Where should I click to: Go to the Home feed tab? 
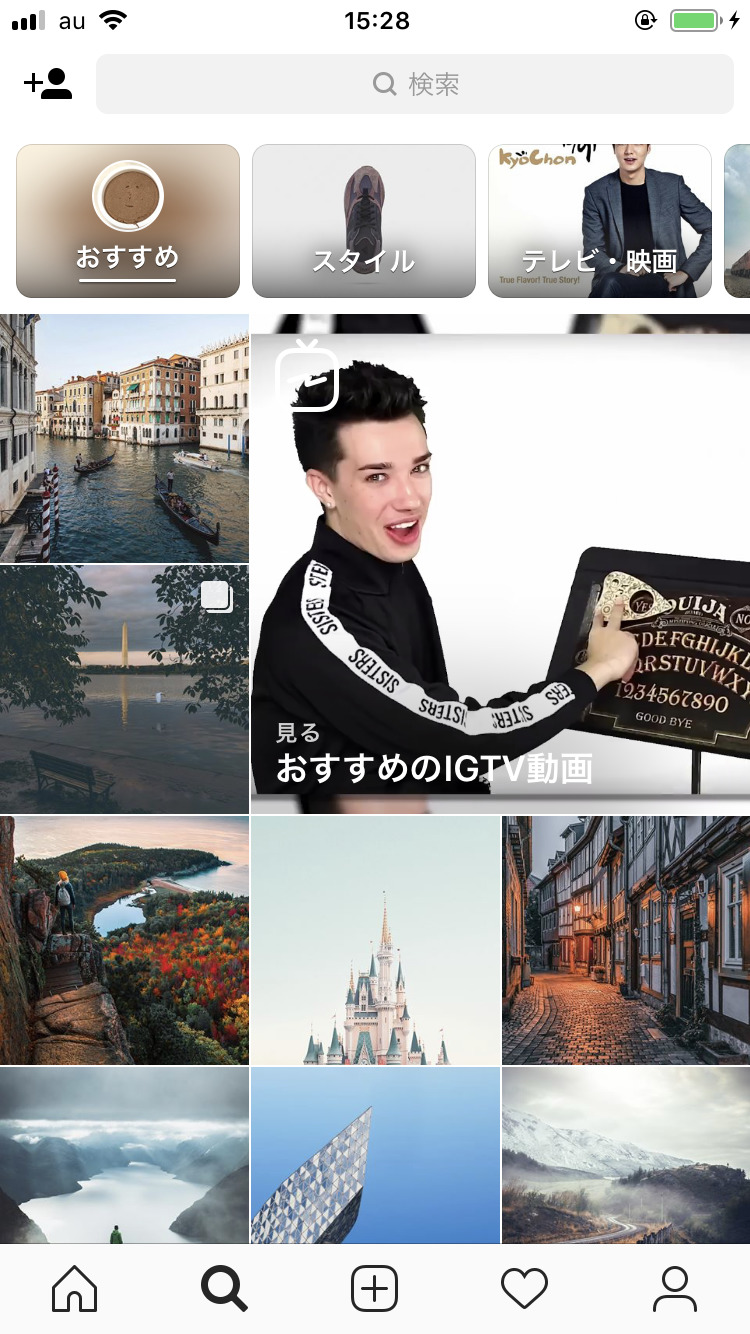click(75, 1288)
